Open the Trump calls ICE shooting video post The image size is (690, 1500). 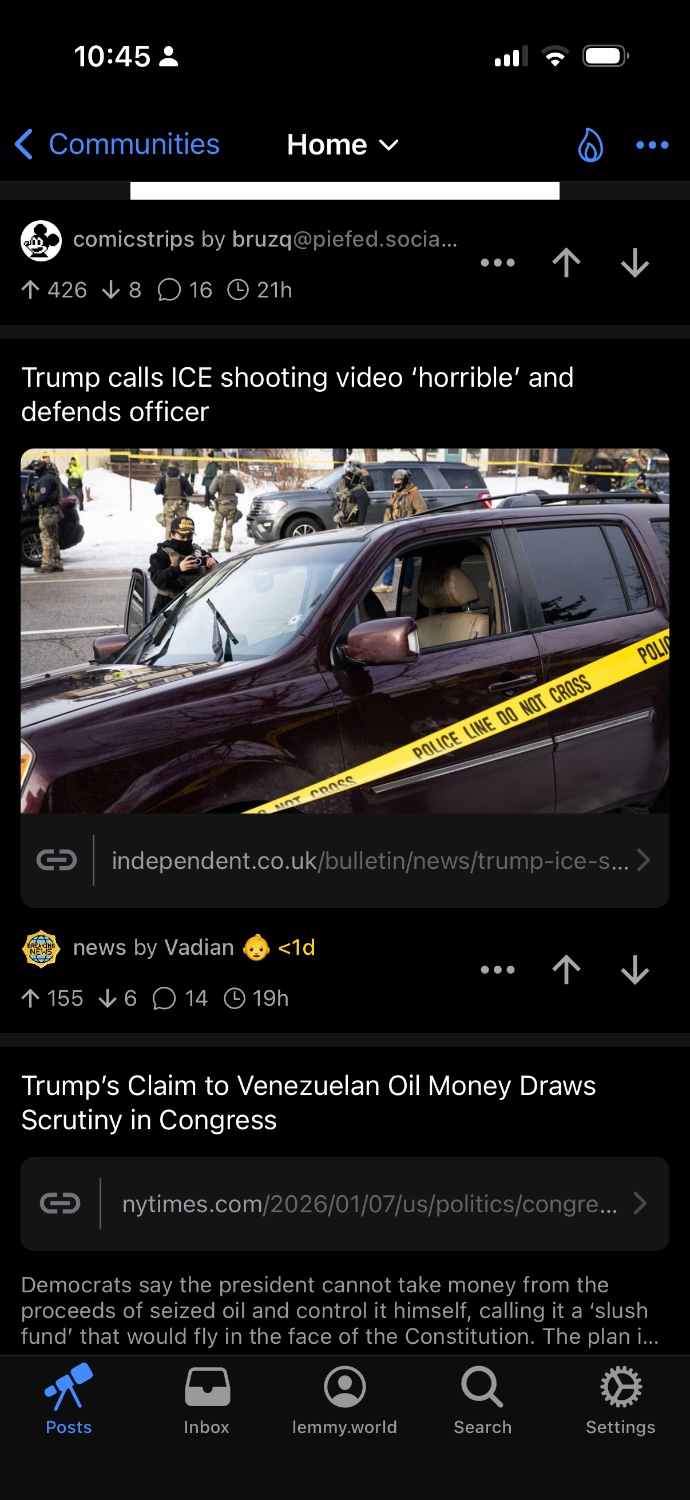[x=297, y=394]
